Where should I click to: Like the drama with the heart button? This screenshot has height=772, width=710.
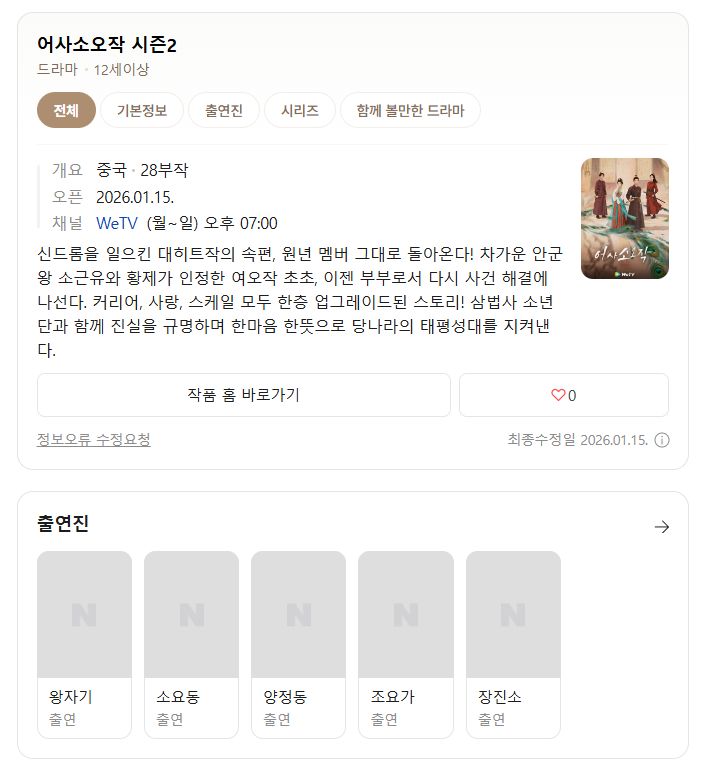point(563,395)
